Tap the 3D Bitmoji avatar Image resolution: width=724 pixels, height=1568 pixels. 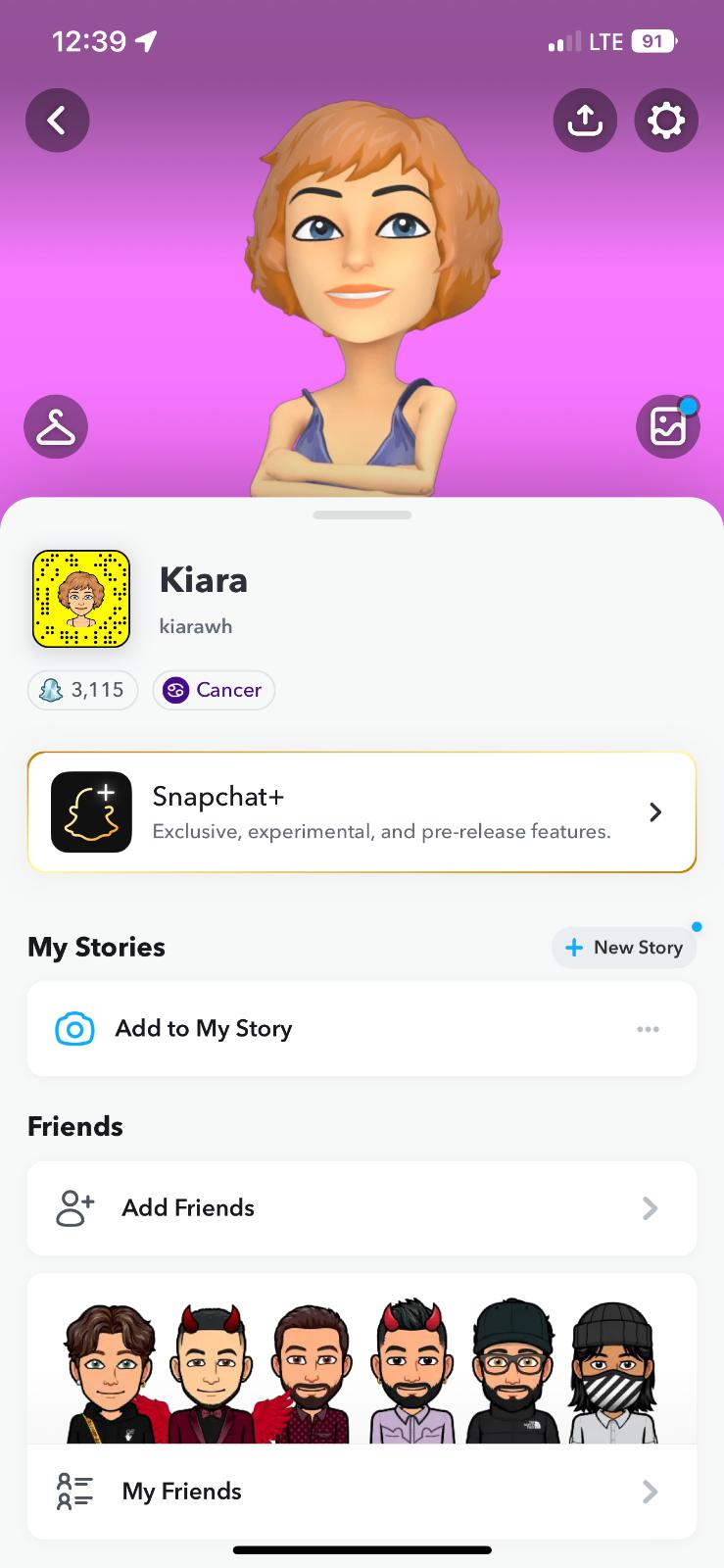point(362,294)
